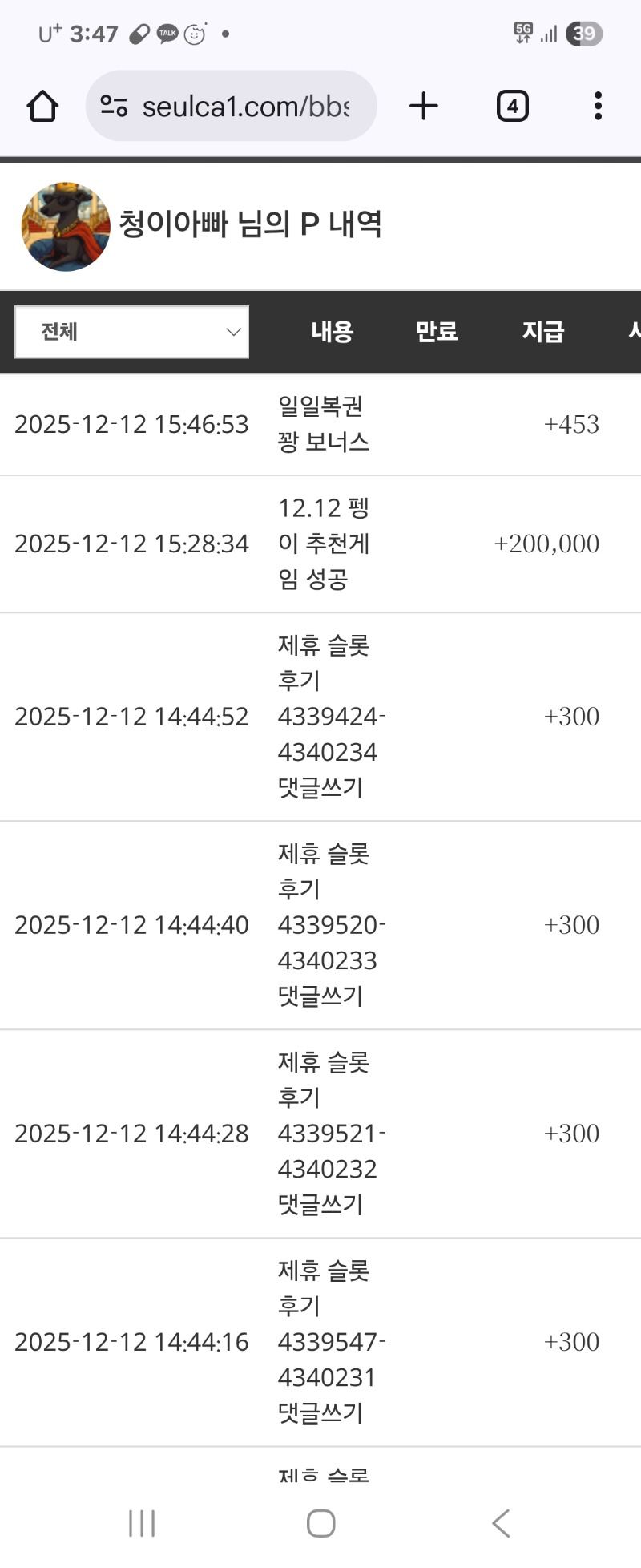Open a new tab with the plus icon
The width and height of the screenshot is (641, 1568).
[424, 105]
